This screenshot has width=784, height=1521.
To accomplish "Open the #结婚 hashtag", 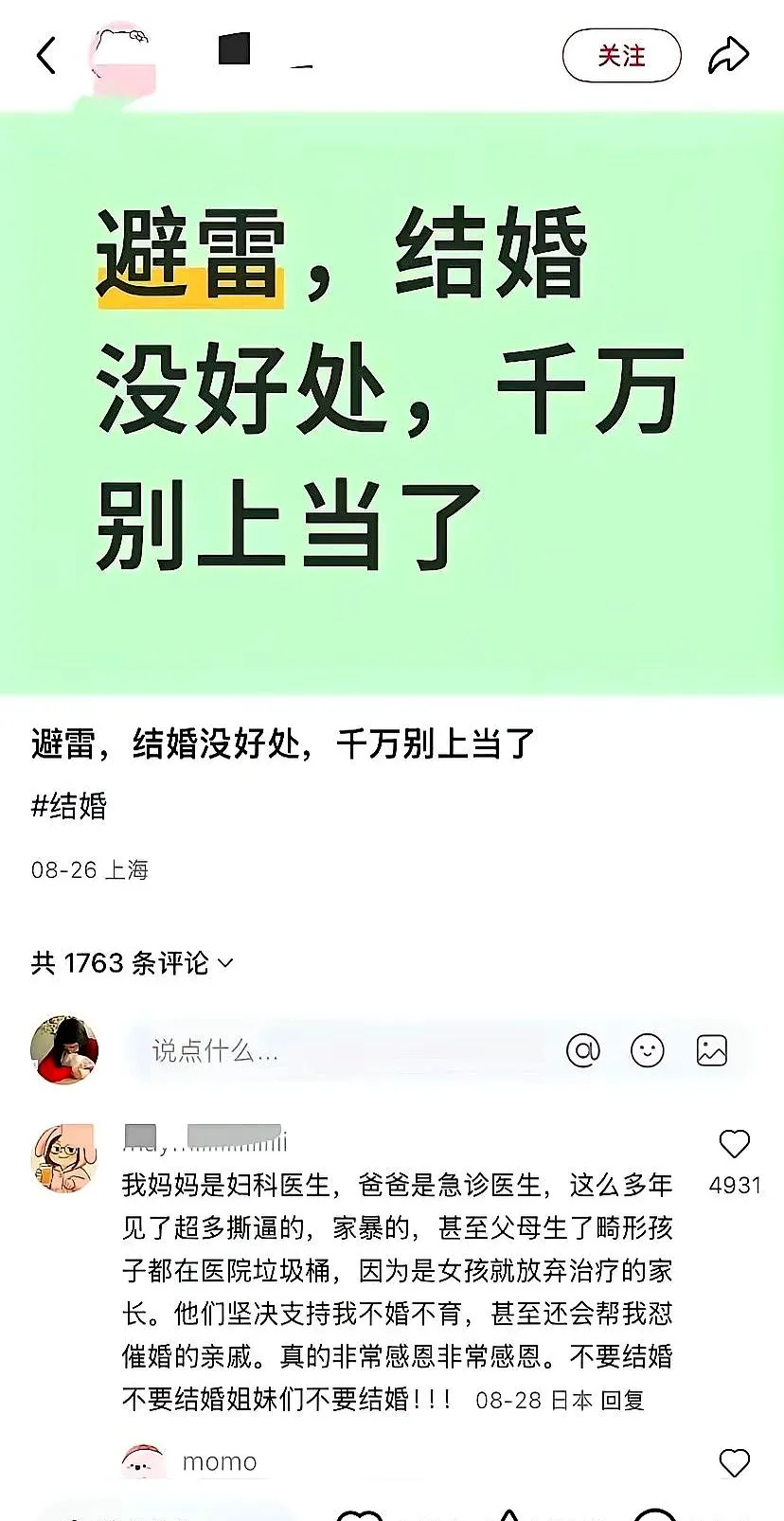I will [69, 806].
